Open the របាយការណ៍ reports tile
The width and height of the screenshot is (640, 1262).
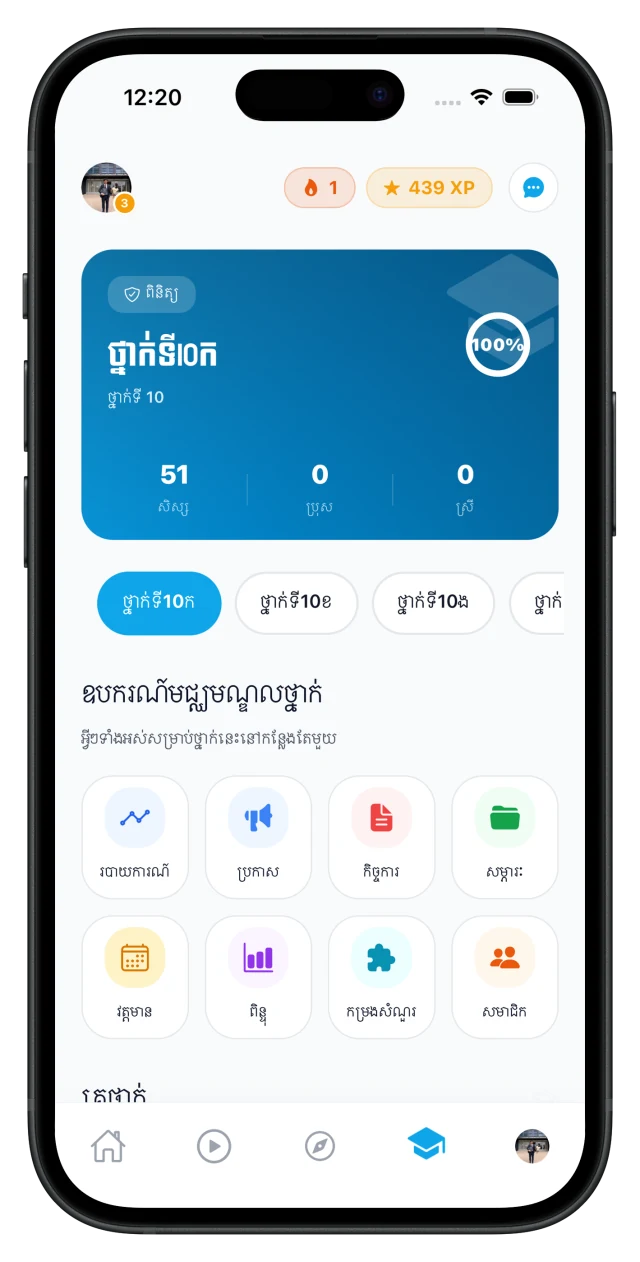point(135,837)
